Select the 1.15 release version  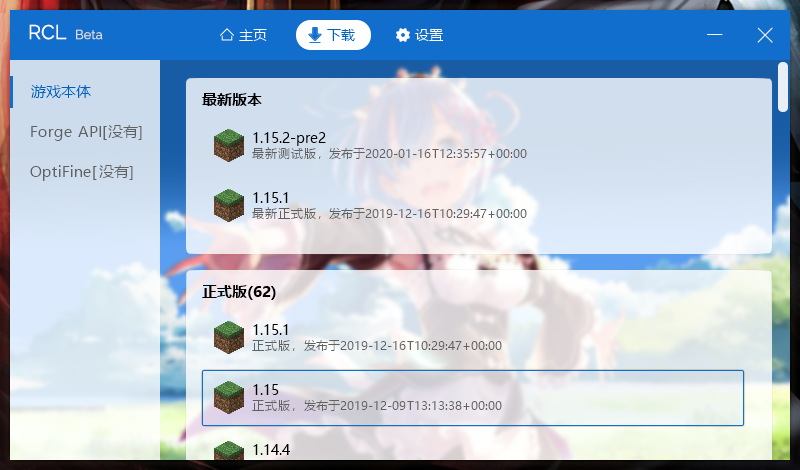tap(472, 397)
